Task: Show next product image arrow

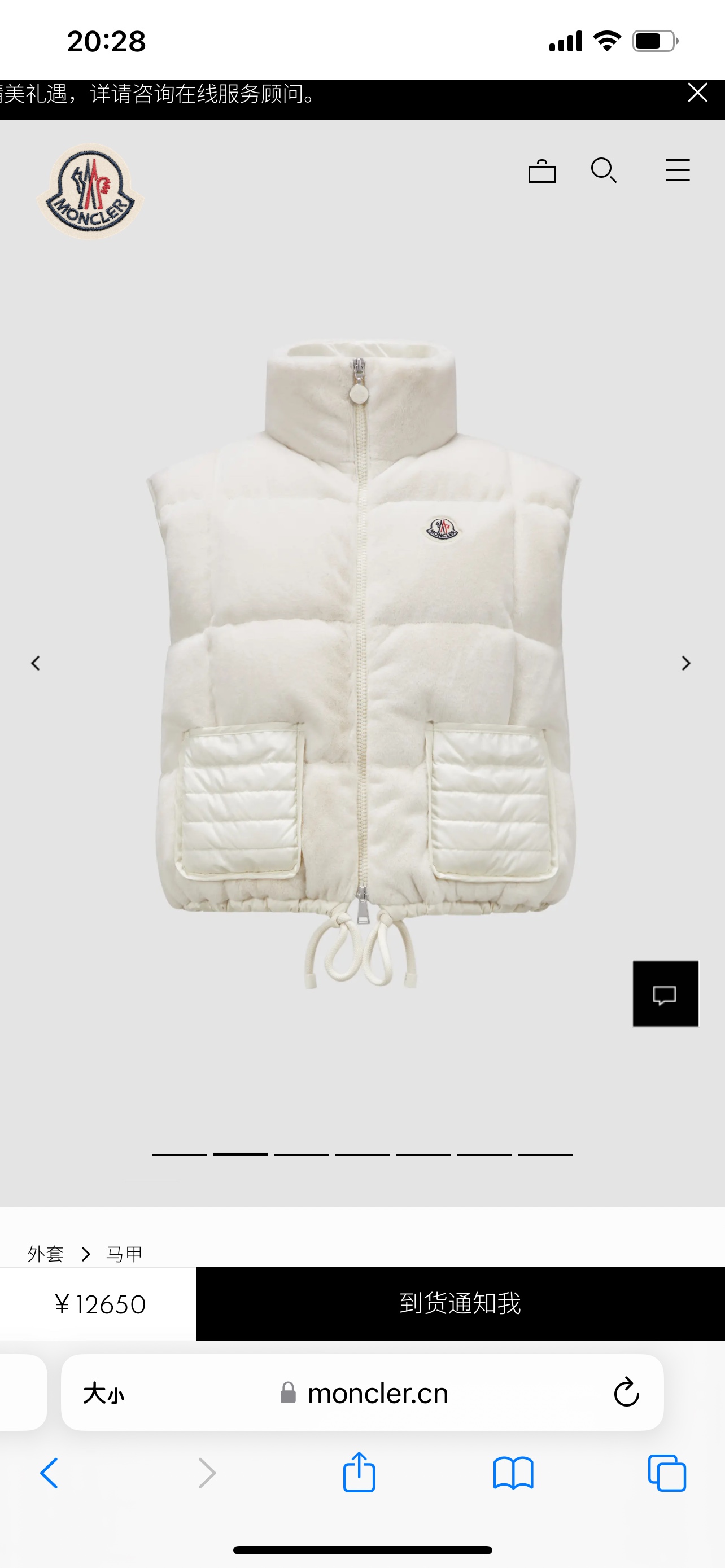Action: point(686,663)
